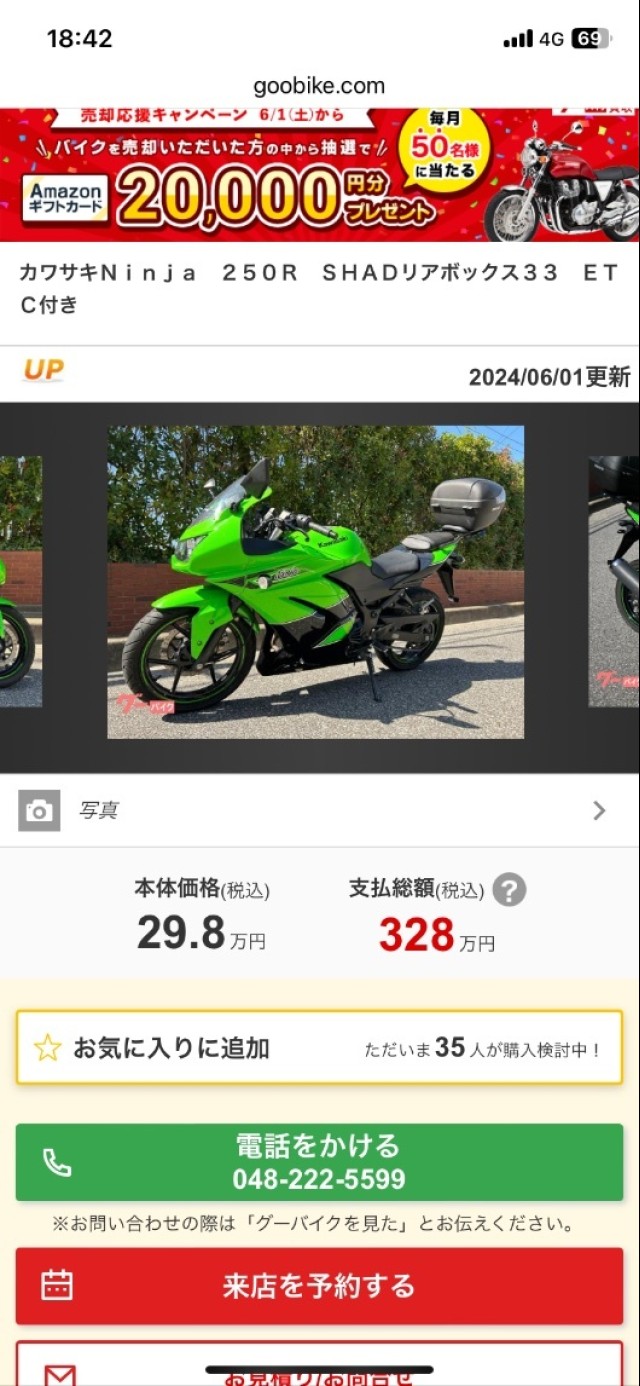Show help for 支払総額 total price

click(x=509, y=889)
